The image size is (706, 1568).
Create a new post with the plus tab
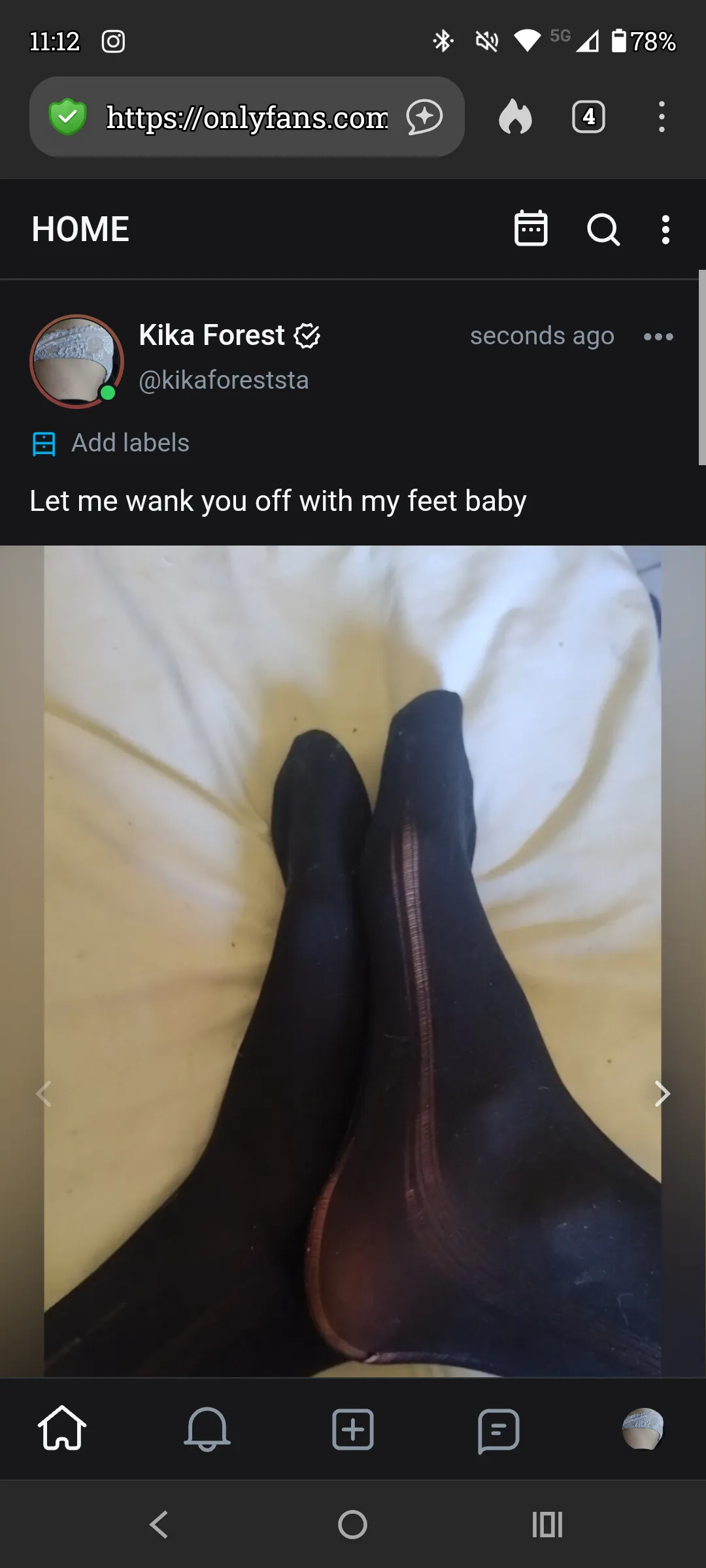[353, 1429]
